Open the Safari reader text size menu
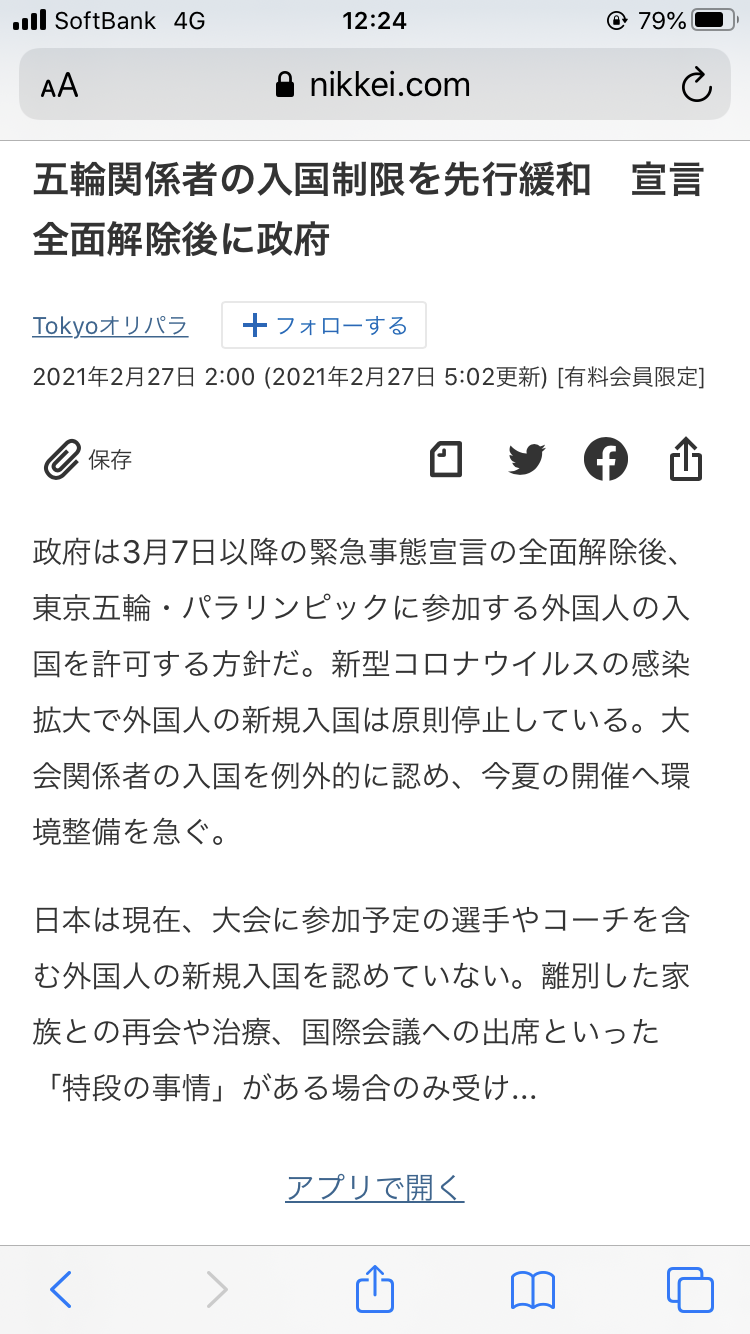Screen dimensions: 750x1334 click(60, 86)
